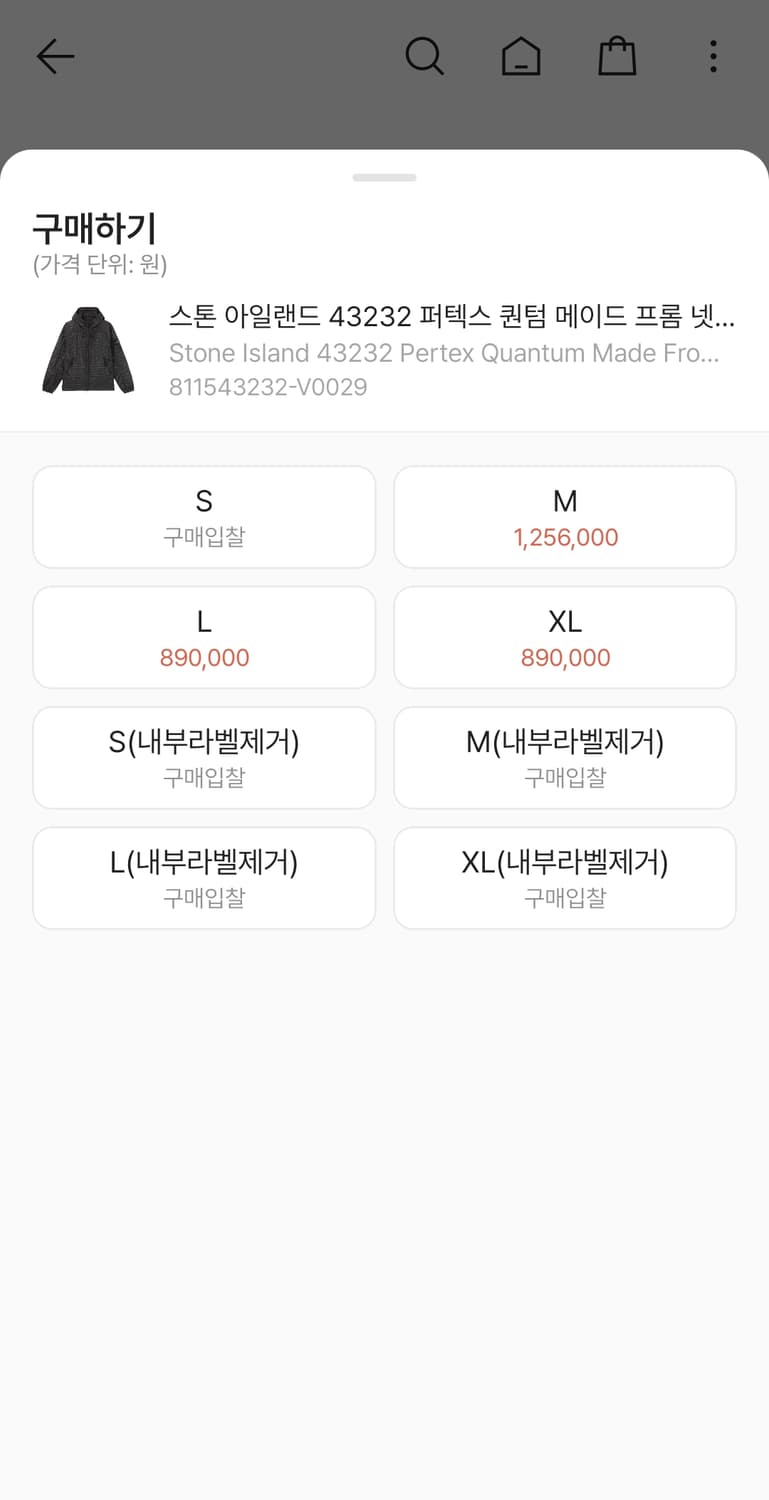Select XL(내부라벨제거) size option
The image size is (769, 1500).
point(564,878)
